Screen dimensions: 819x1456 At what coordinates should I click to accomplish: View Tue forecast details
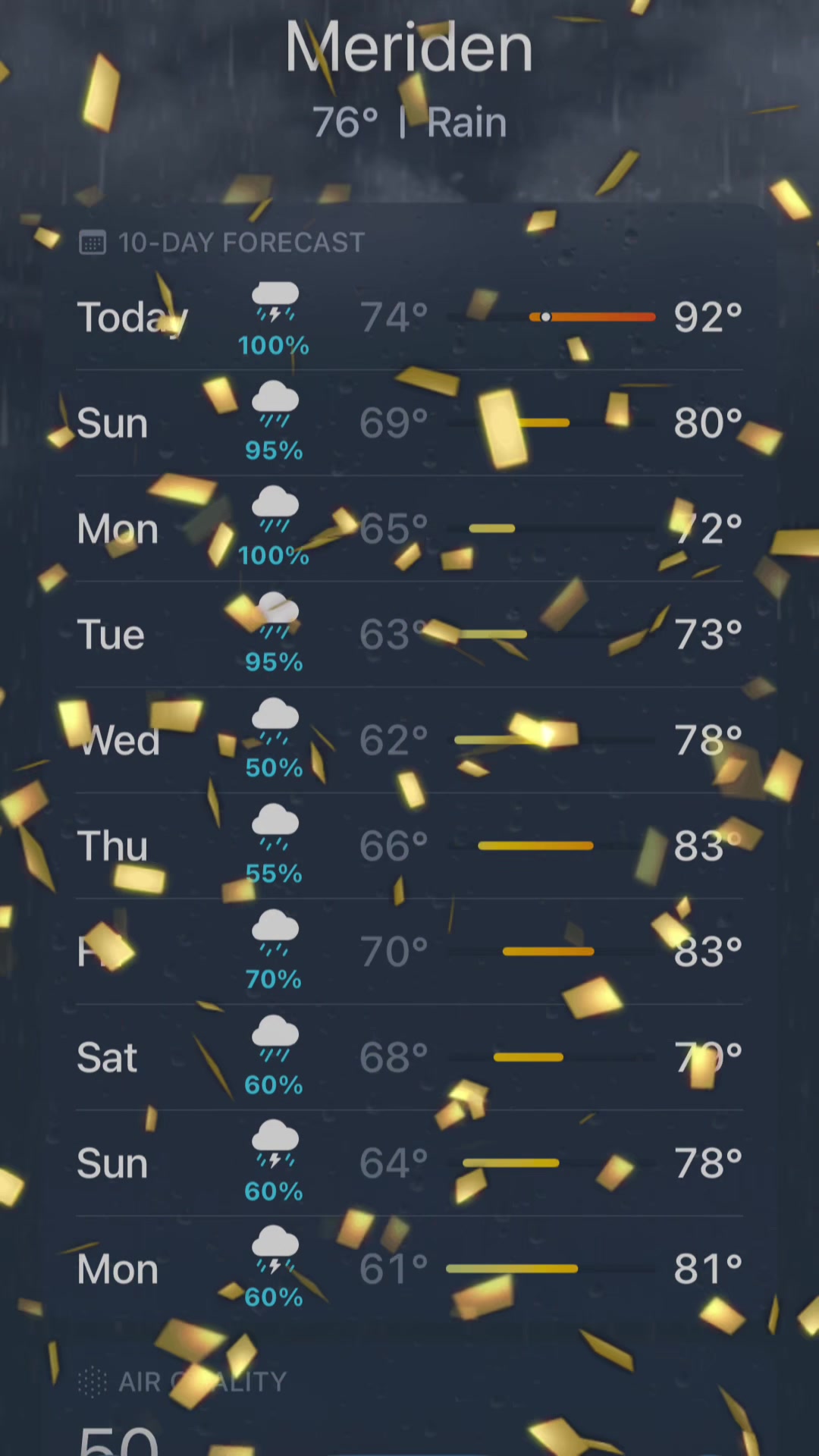pos(409,635)
